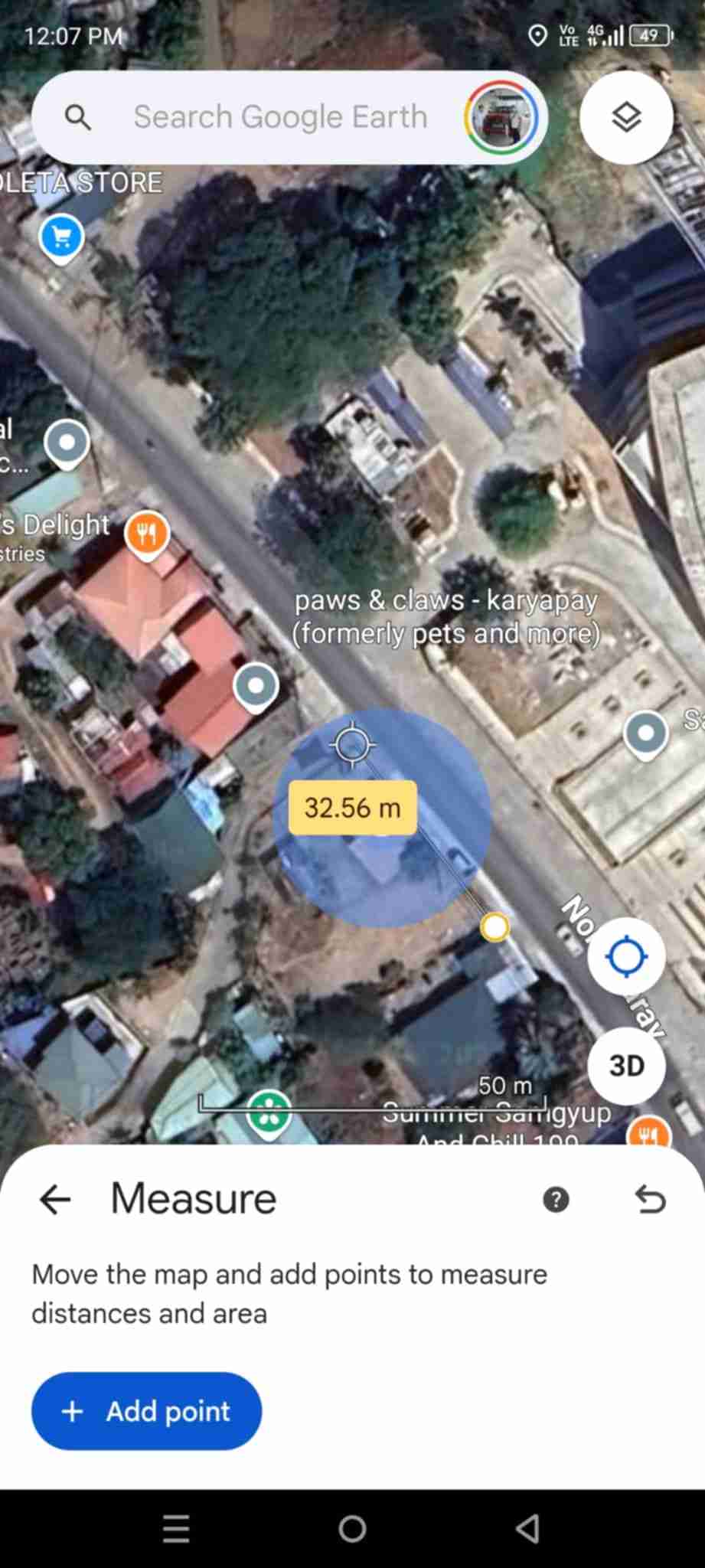705x1568 pixels.
Task: Switch to 3D view
Action: point(626,1065)
